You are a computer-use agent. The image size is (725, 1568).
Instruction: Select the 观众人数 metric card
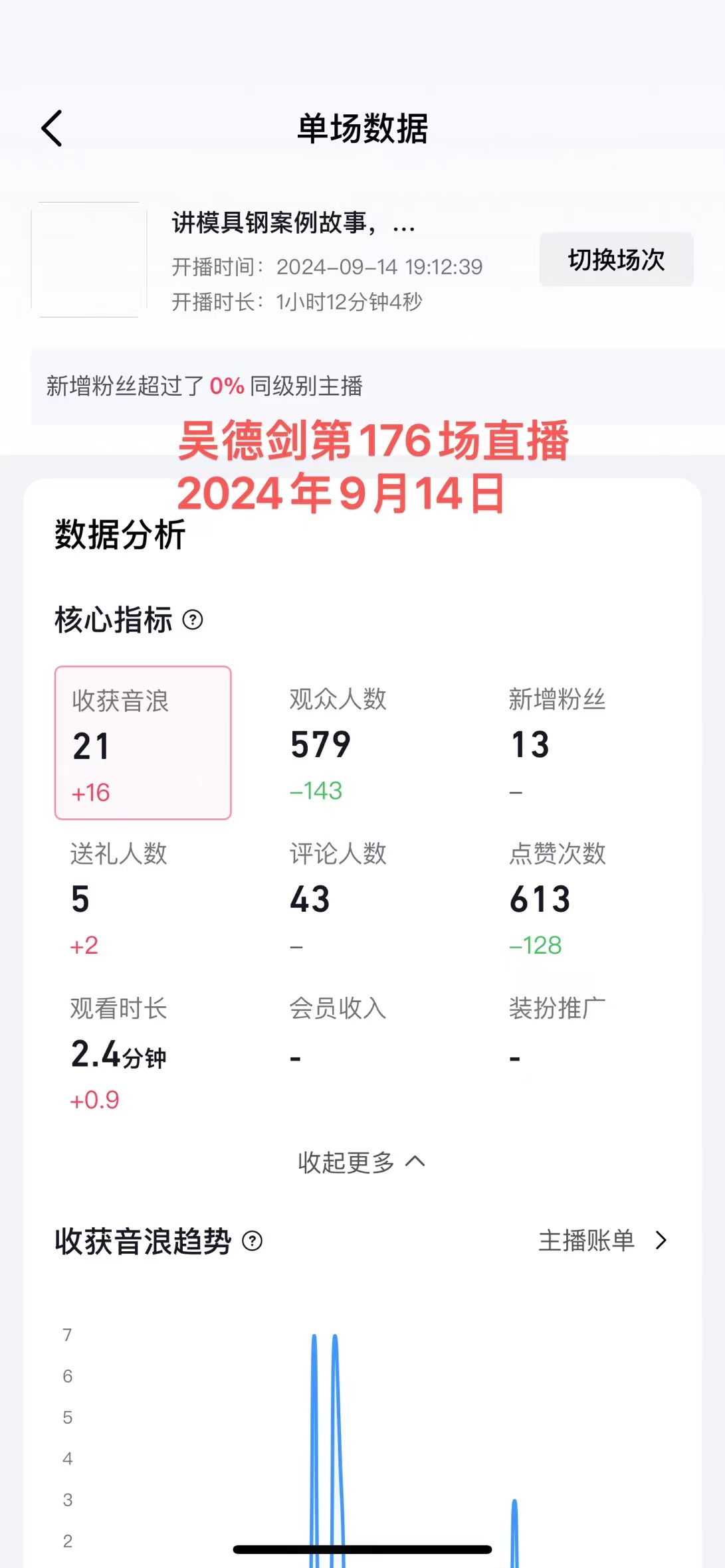(339, 744)
